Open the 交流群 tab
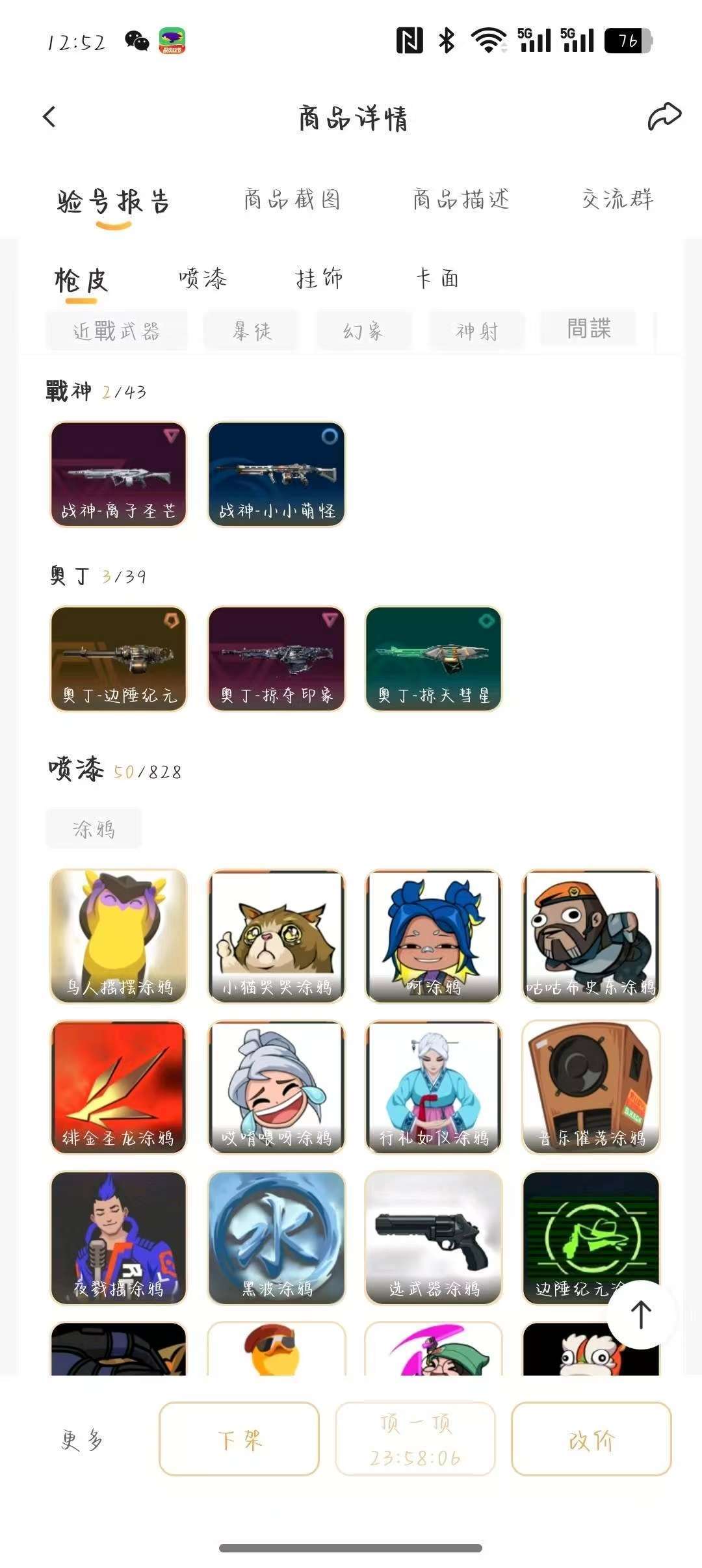The image size is (702, 1568). [617, 200]
